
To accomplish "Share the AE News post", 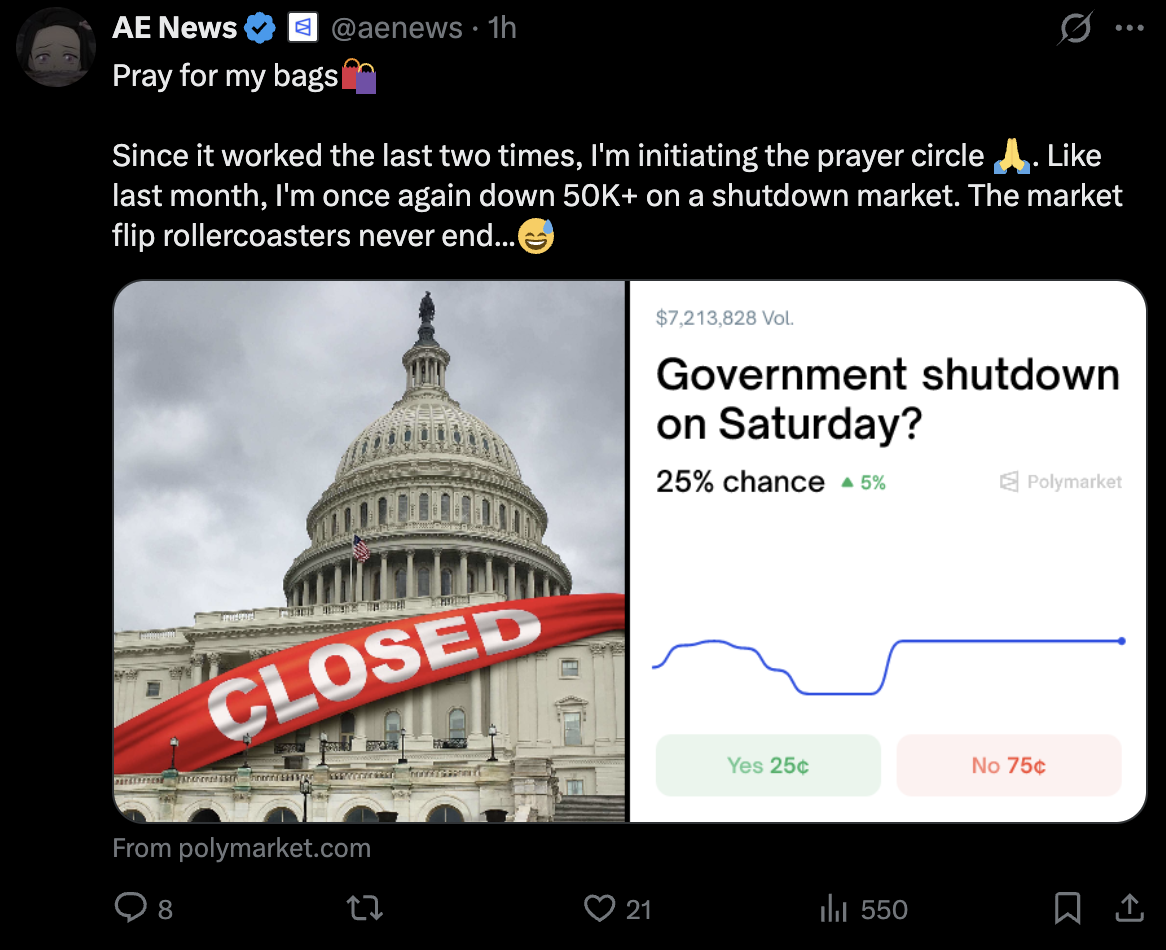I will 1129,908.
